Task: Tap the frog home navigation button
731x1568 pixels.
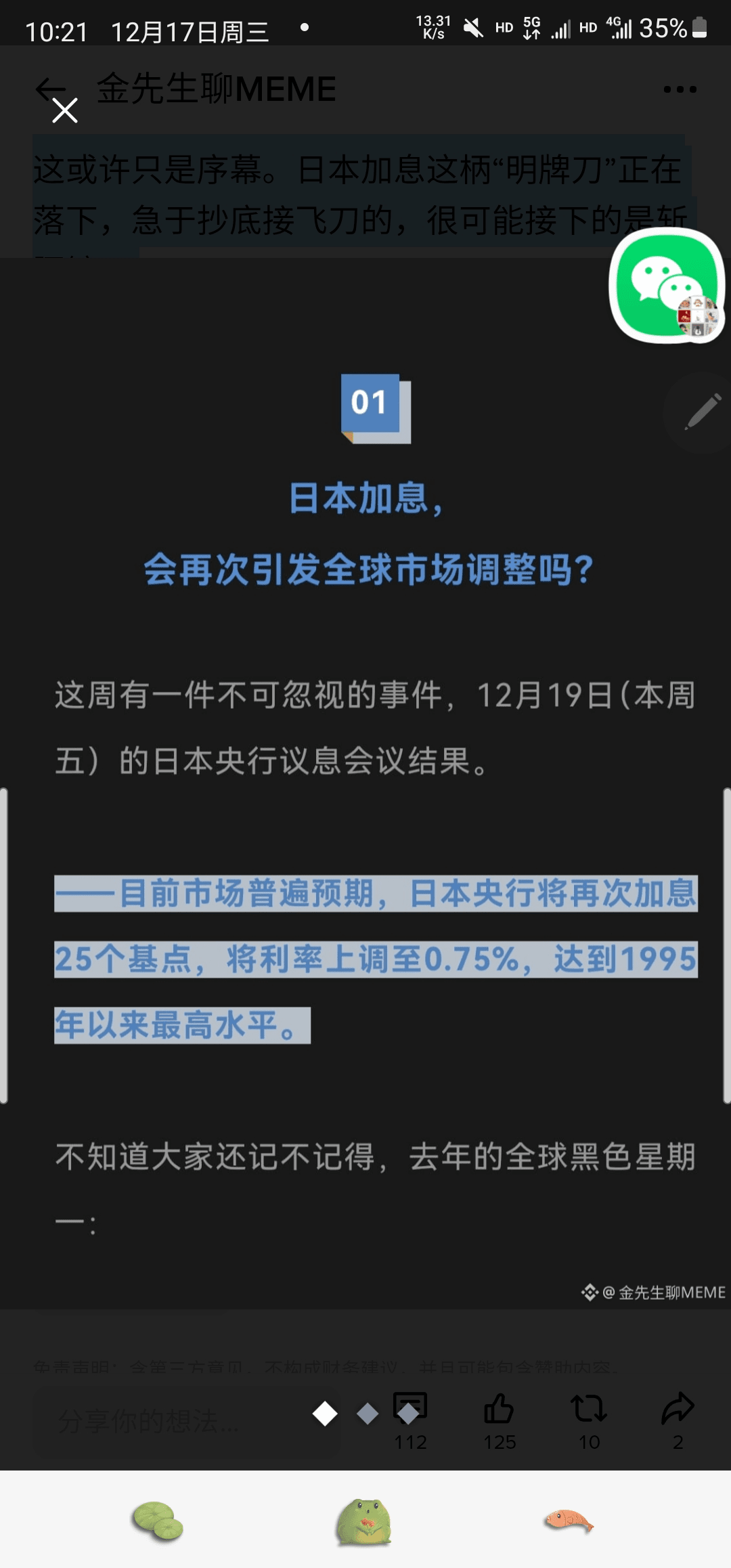Action: click(364, 1523)
